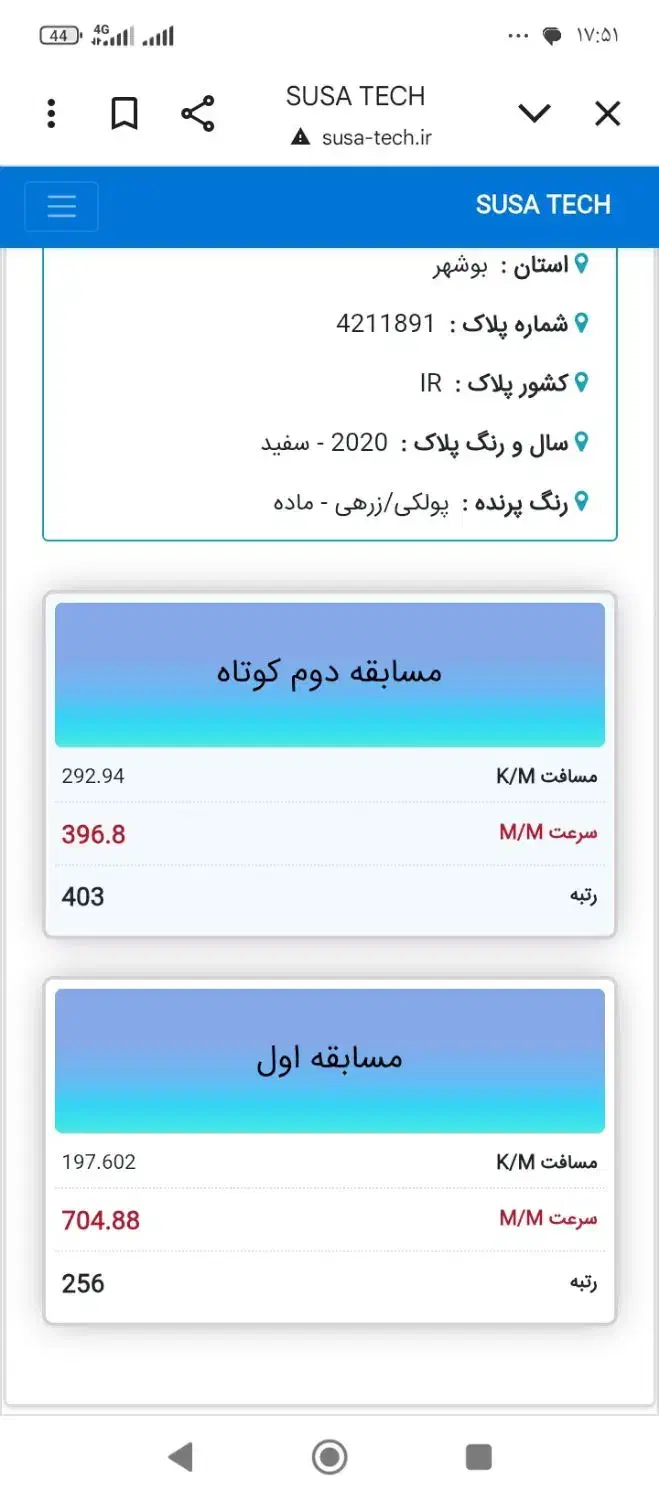Expand the down chevron in the top bar
This screenshot has height=1500, width=659.
click(535, 114)
